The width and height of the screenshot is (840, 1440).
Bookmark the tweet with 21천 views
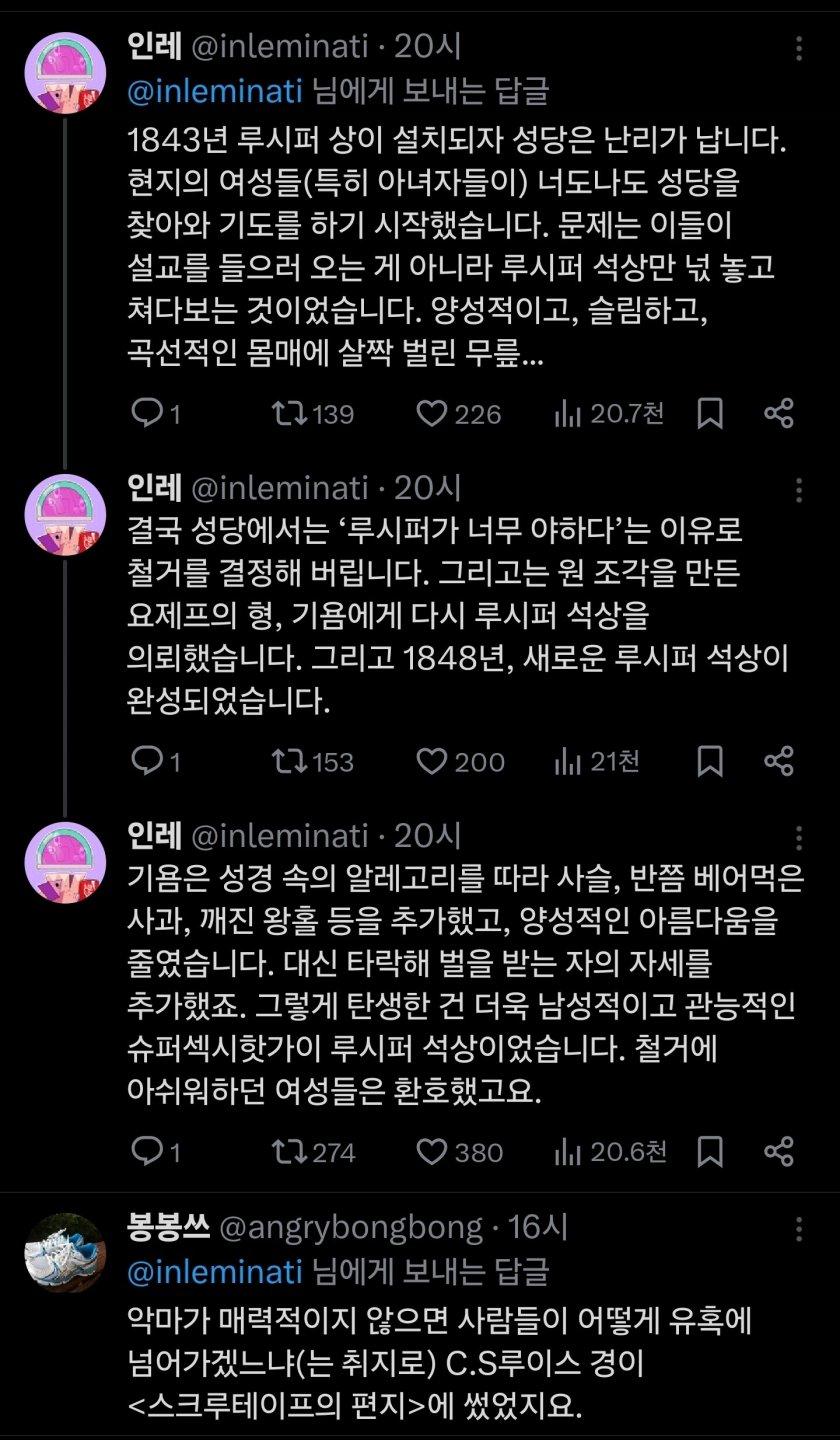click(x=710, y=761)
